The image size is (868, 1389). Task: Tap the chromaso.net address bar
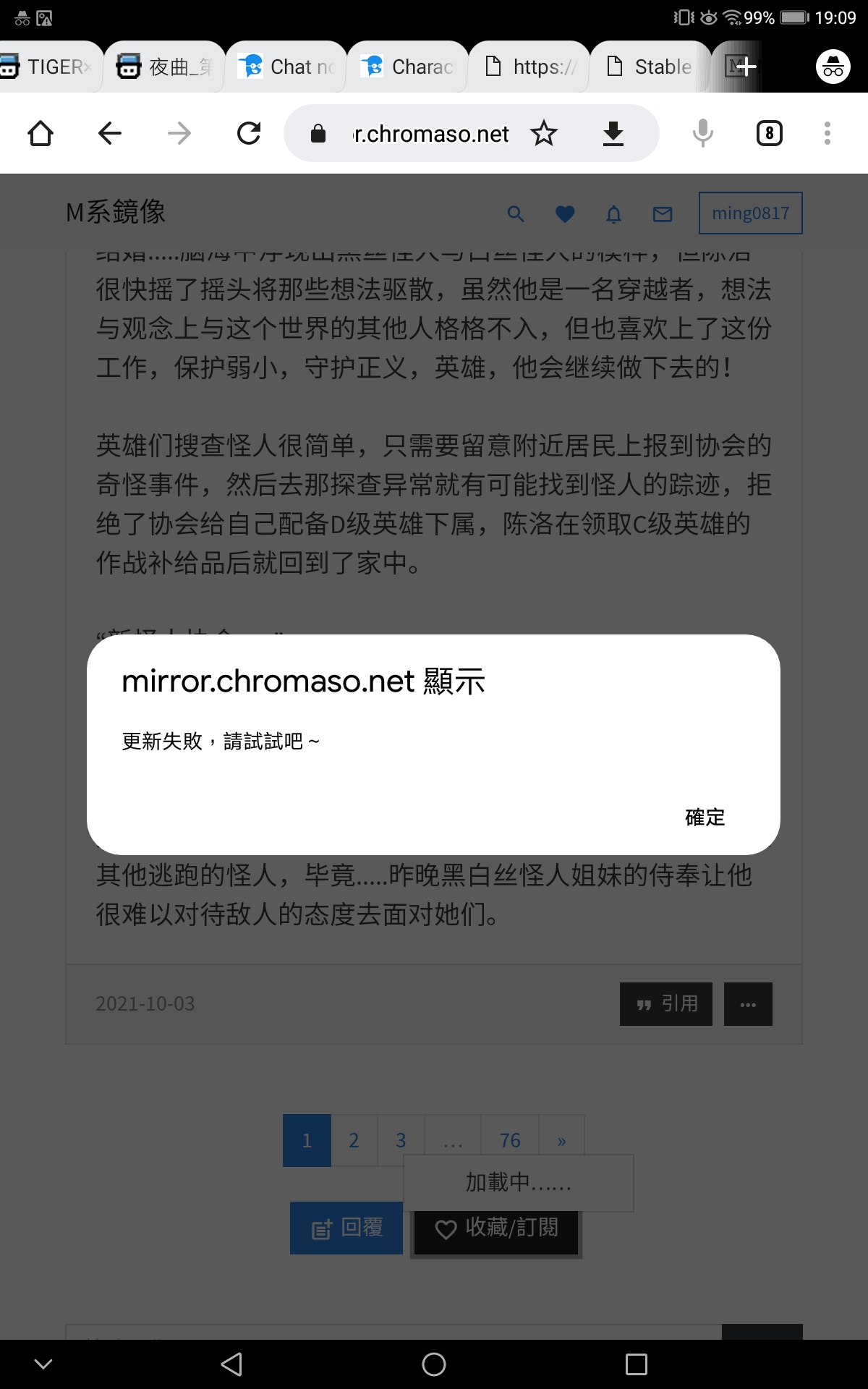(x=430, y=133)
